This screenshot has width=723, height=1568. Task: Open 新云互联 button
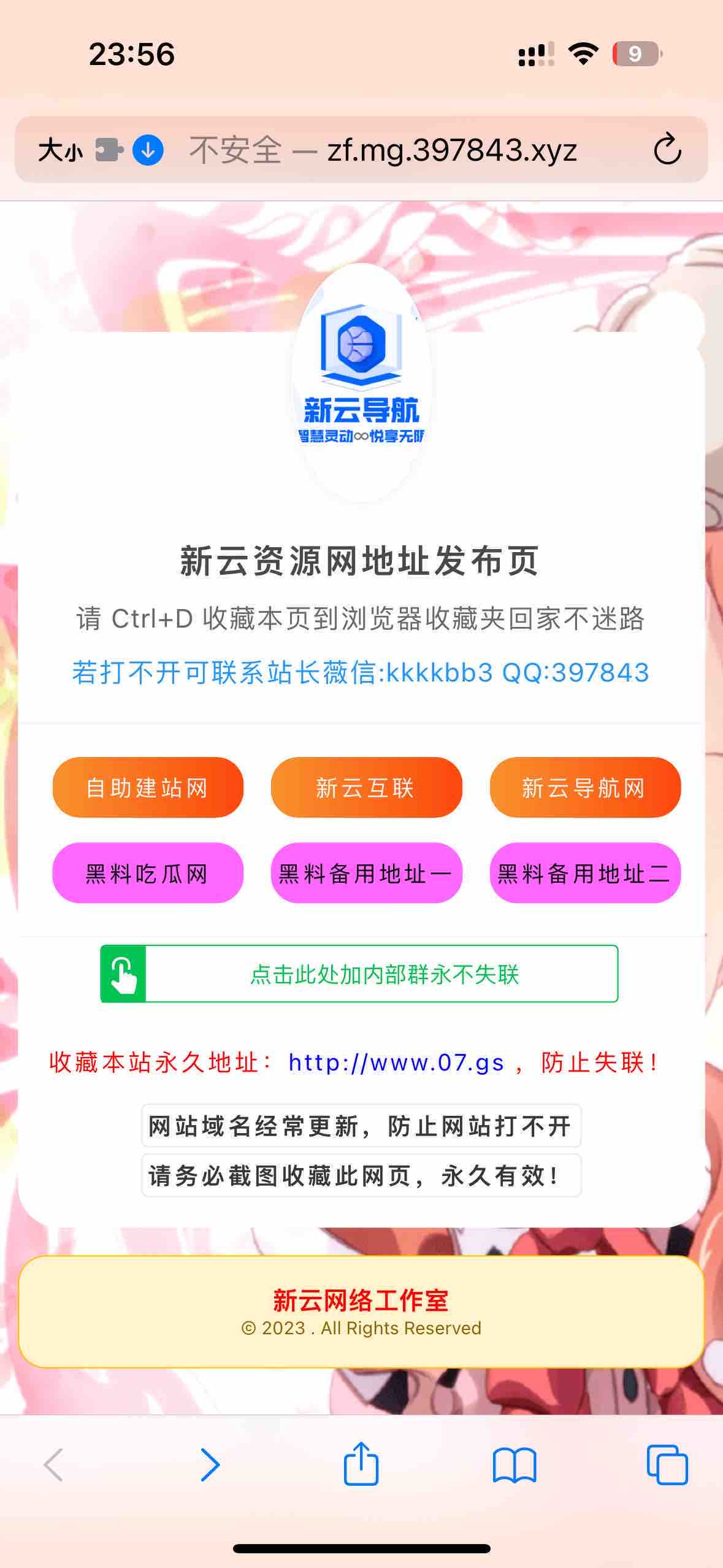click(366, 788)
